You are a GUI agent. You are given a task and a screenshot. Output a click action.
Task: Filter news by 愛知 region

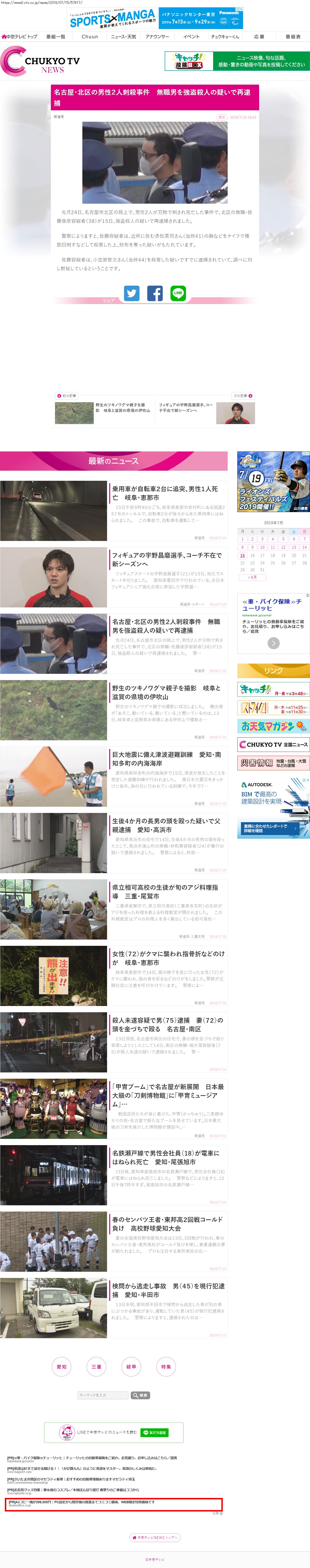[x=61, y=1367]
